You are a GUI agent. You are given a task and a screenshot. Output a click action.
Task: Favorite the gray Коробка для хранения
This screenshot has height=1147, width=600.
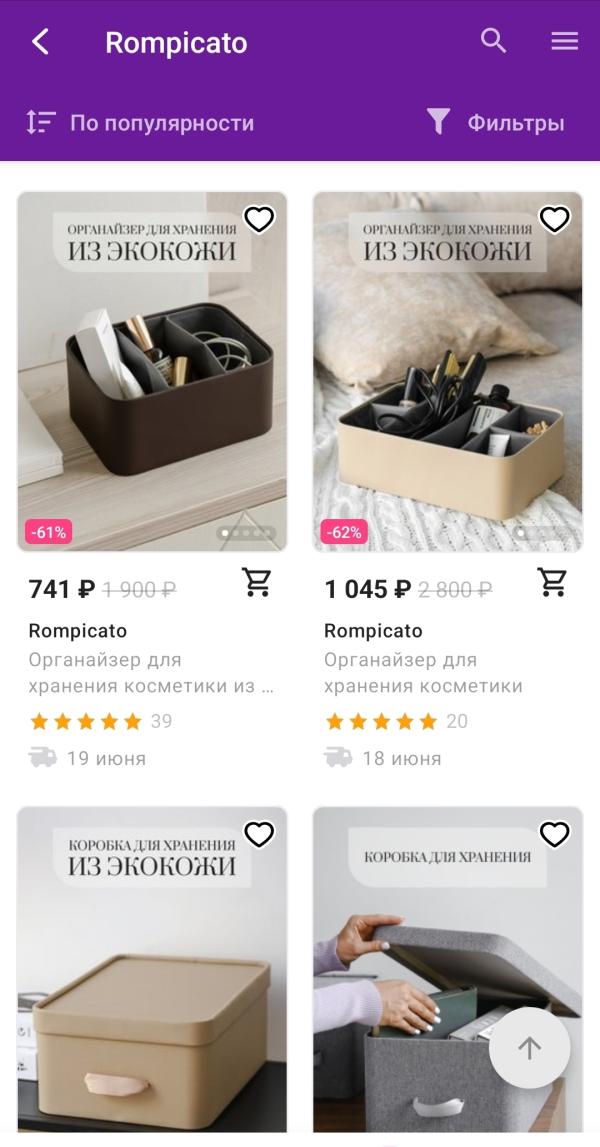point(554,834)
